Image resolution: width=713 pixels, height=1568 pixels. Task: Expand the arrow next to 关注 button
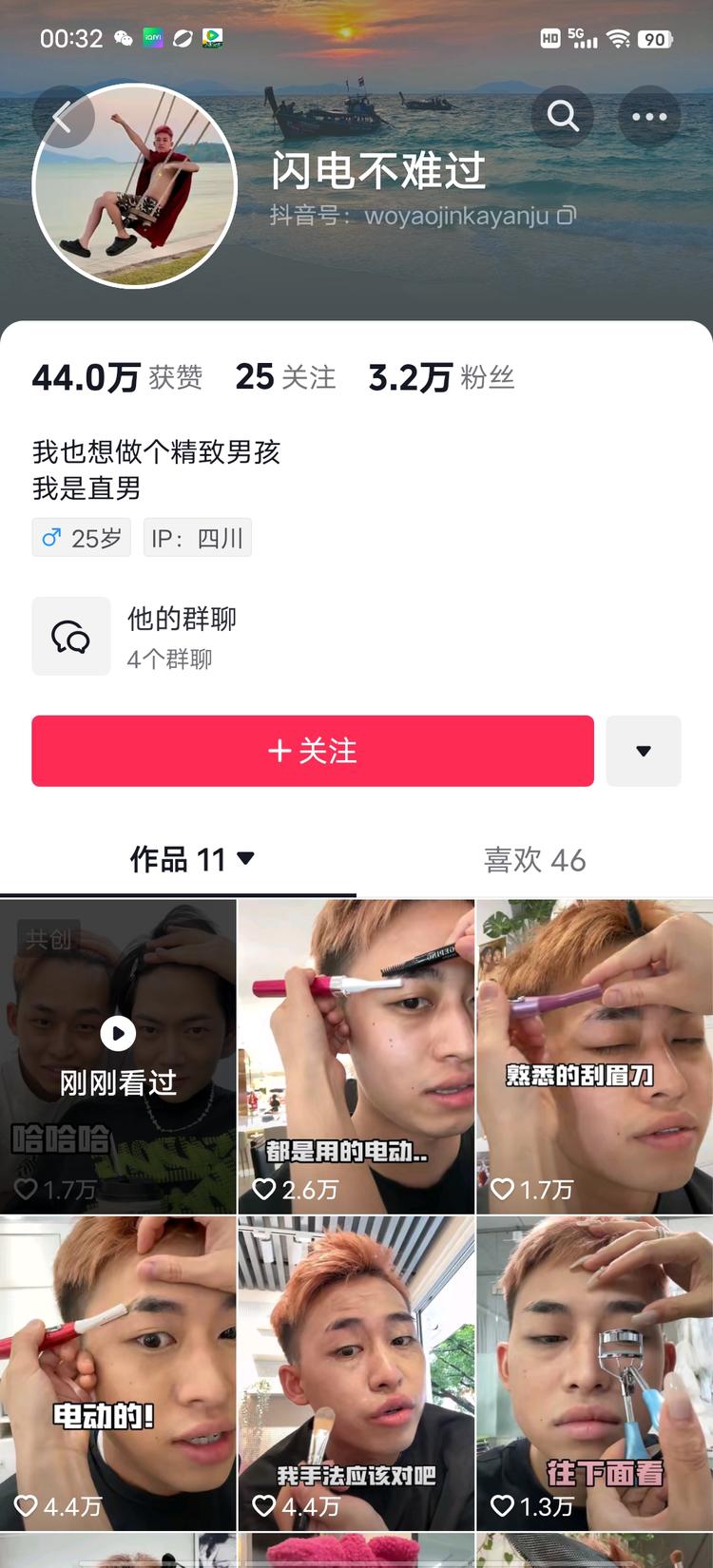pos(644,751)
